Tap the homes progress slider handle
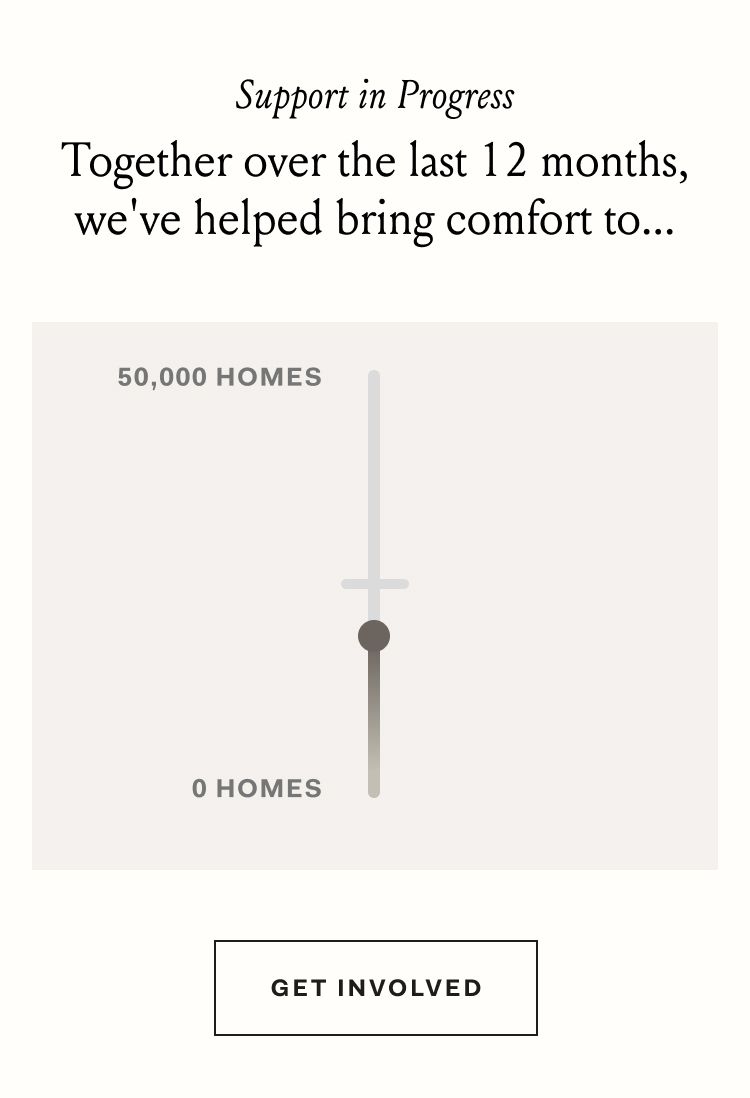 tap(374, 635)
